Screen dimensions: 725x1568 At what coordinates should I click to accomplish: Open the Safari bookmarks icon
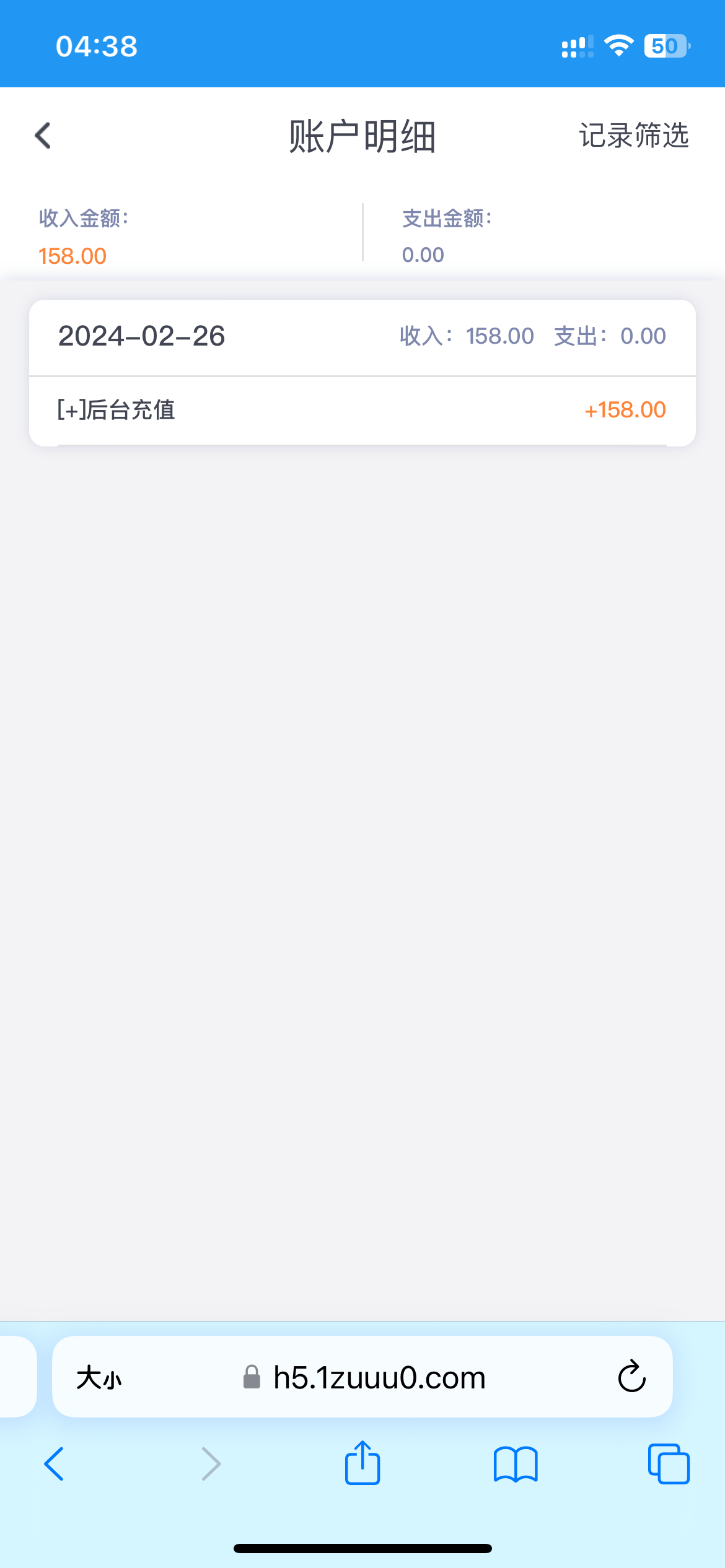(x=514, y=1465)
